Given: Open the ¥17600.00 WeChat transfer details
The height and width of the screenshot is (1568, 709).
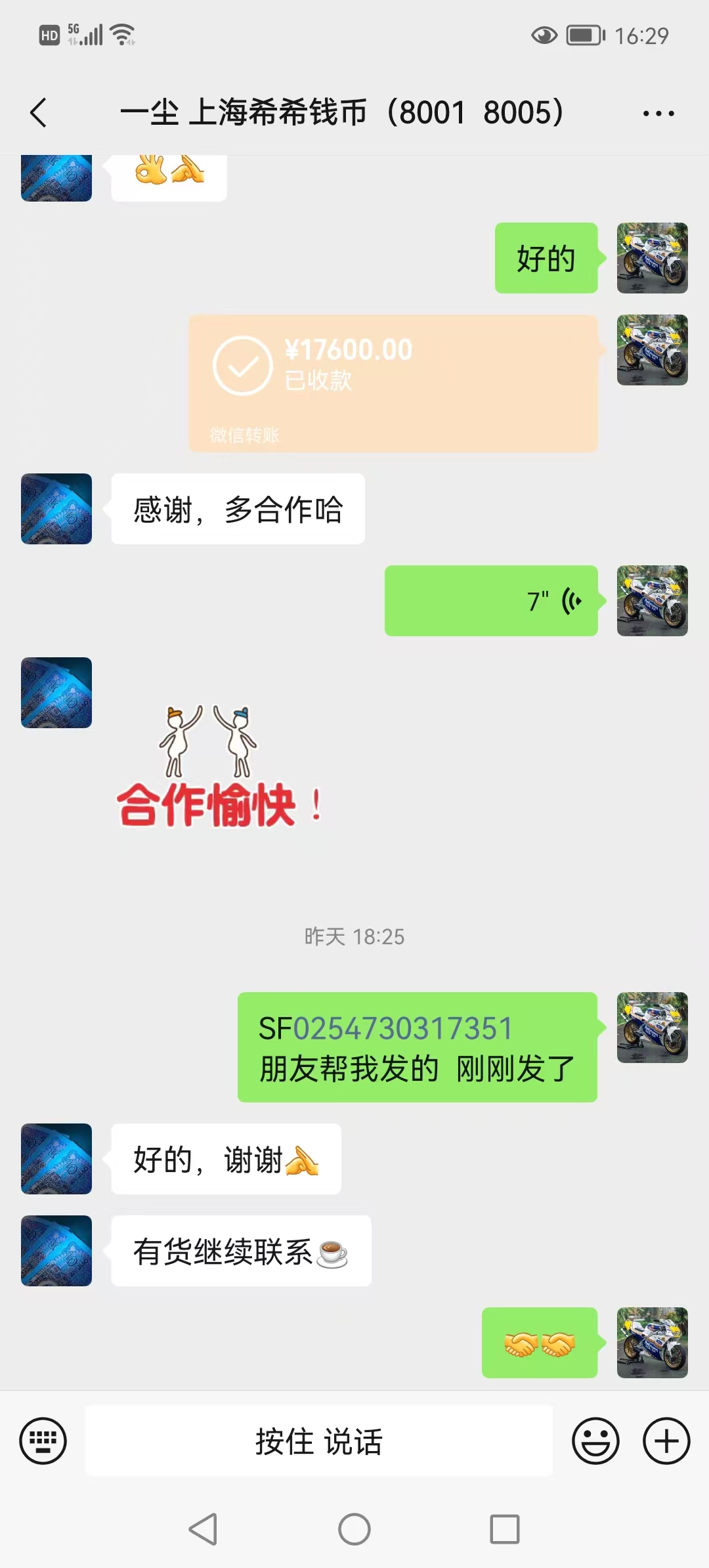Looking at the screenshot, I should coord(393,383).
